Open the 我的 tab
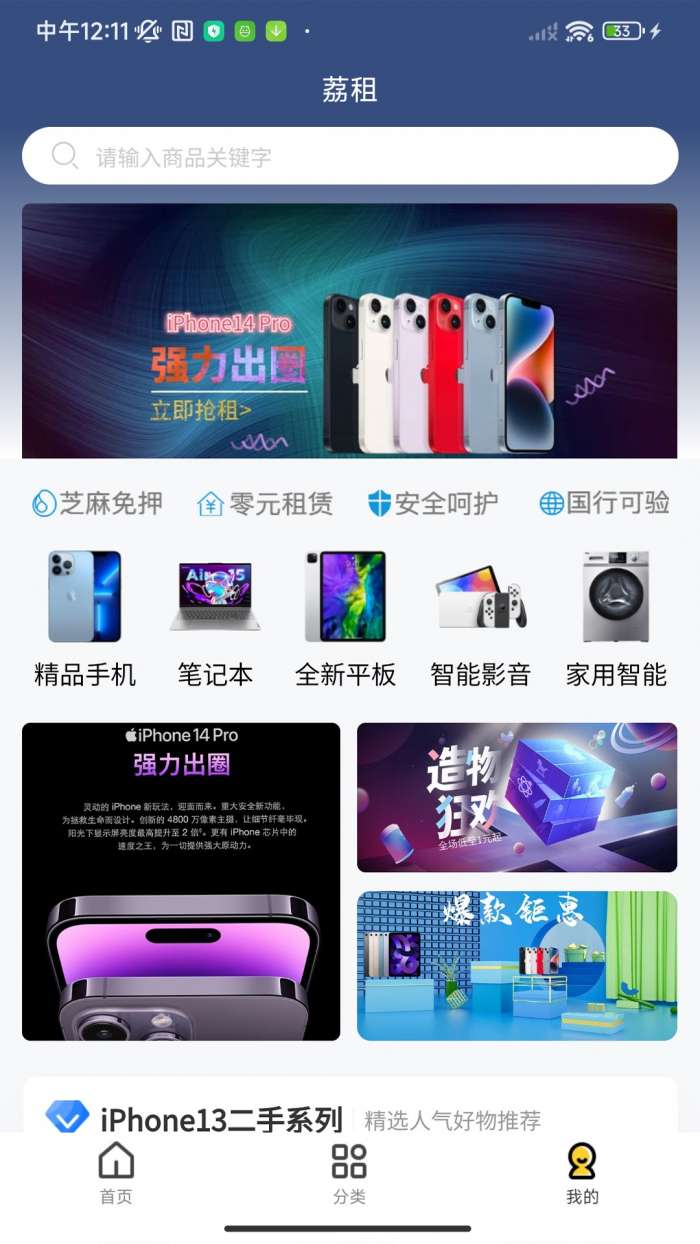The height and width of the screenshot is (1244, 700). click(582, 1174)
